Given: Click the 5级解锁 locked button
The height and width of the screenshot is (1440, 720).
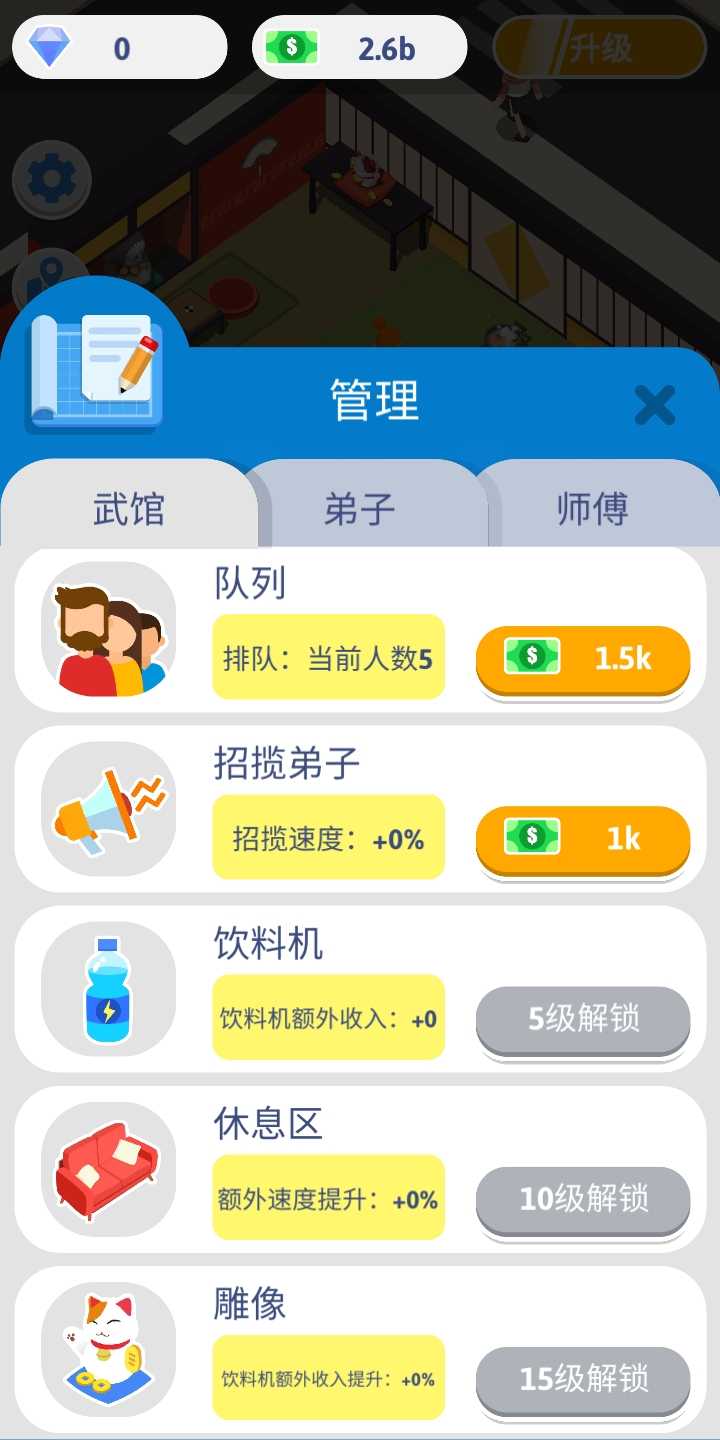Looking at the screenshot, I should tap(582, 1017).
